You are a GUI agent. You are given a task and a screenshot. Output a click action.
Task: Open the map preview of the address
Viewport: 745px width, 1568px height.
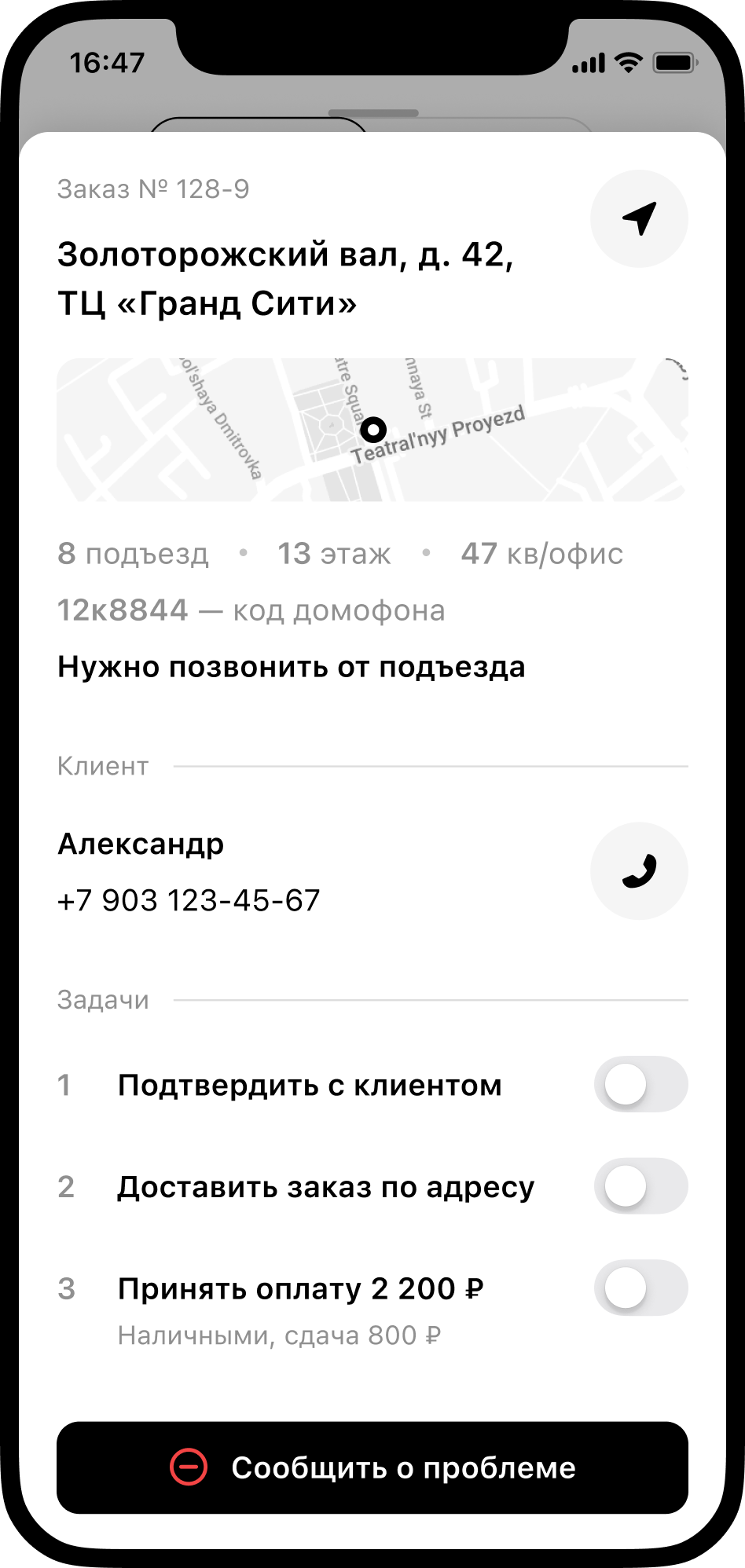tap(372, 430)
